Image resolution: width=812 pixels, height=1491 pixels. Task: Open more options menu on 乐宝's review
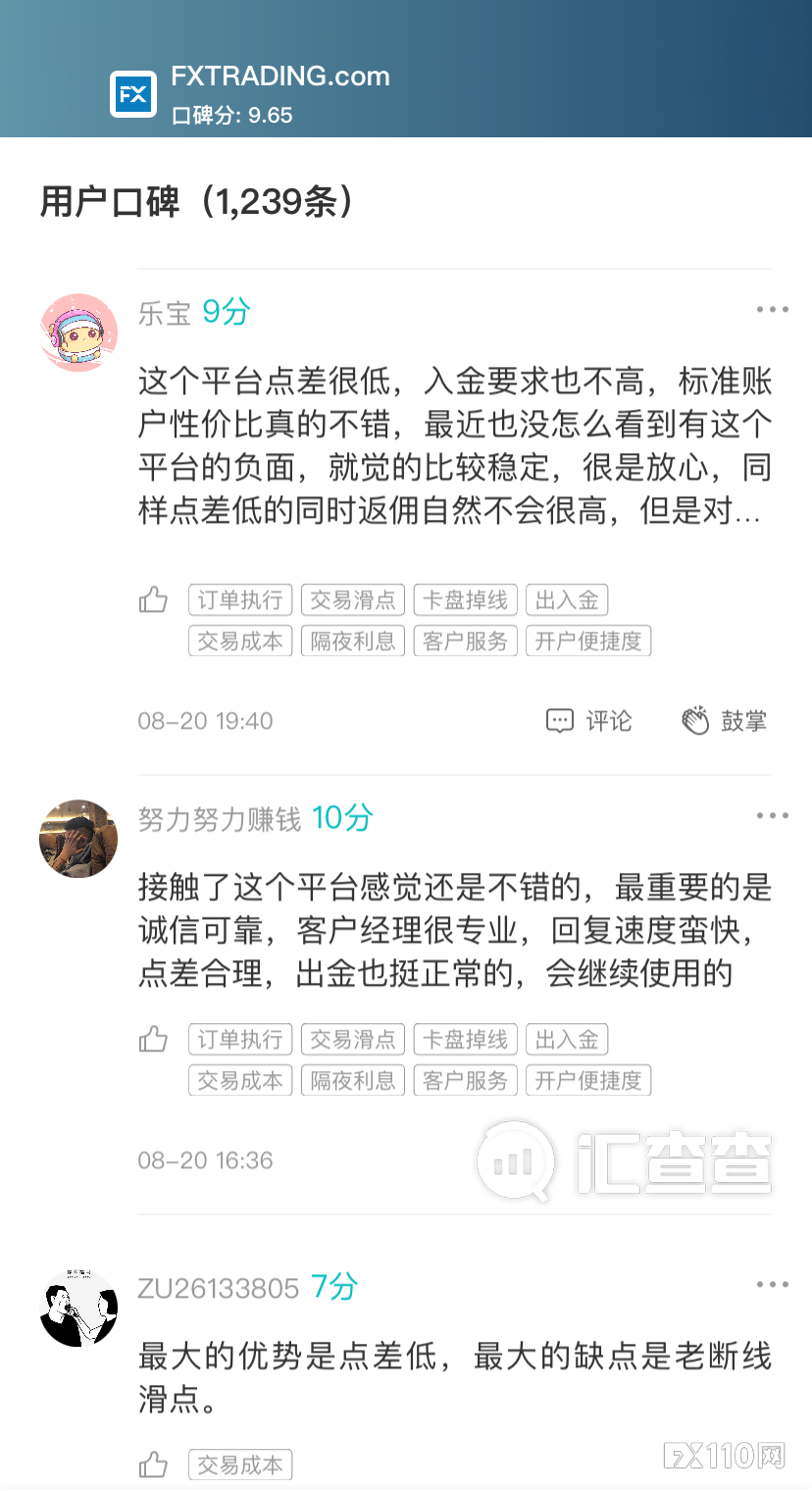pos(773,308)
